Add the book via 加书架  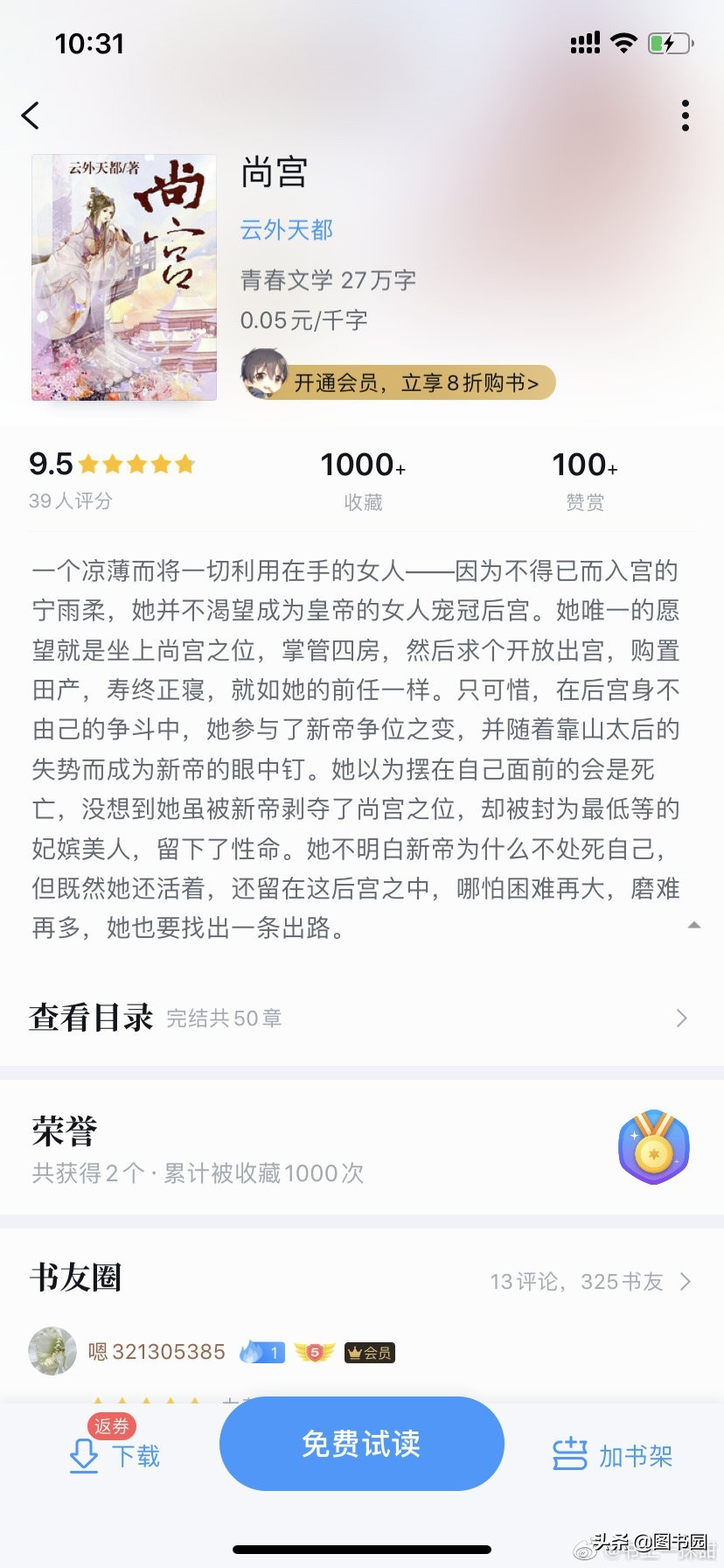pos(612,1455)
